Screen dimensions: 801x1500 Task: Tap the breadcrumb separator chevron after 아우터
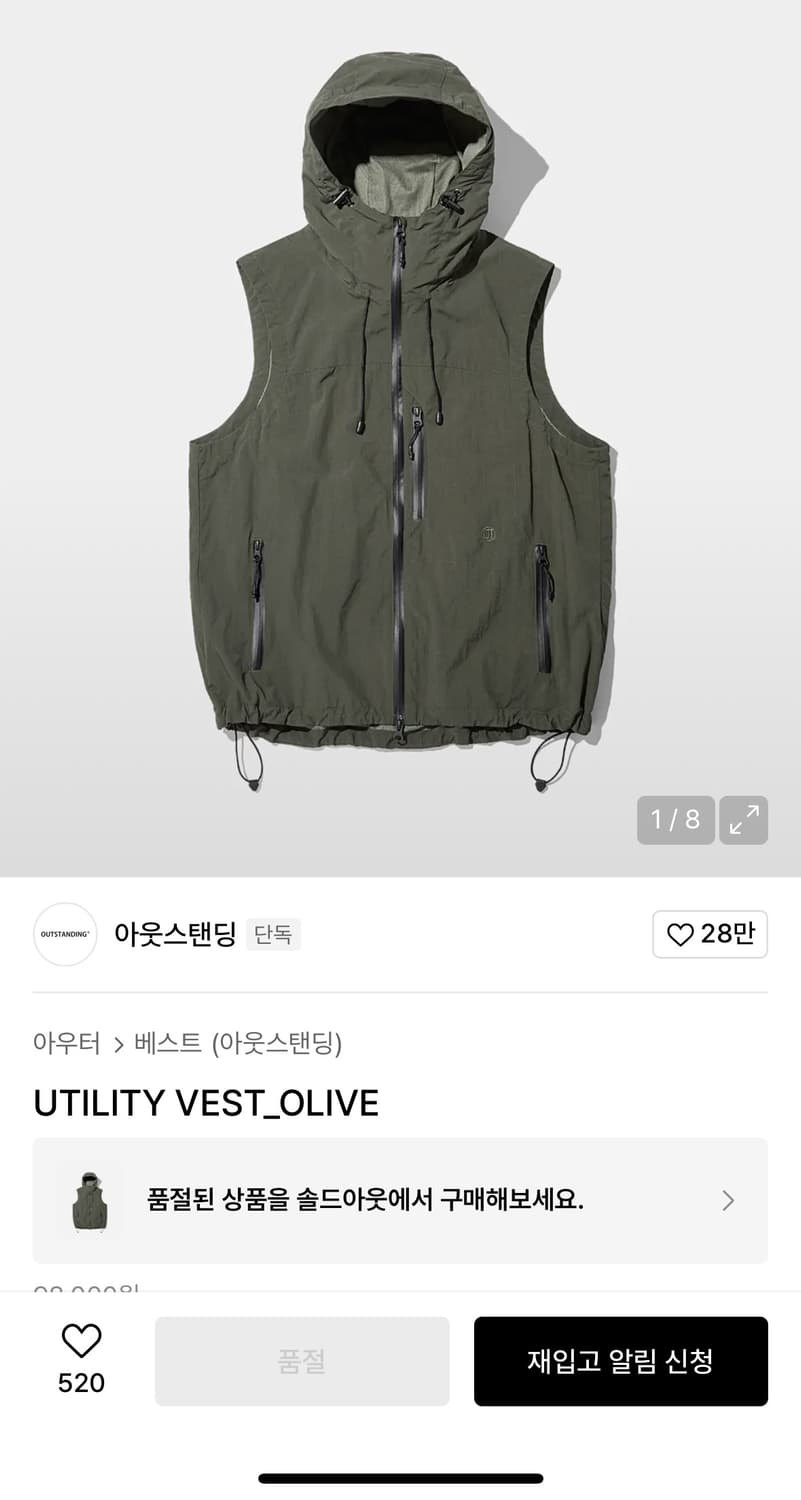(x=118, y=1043)
